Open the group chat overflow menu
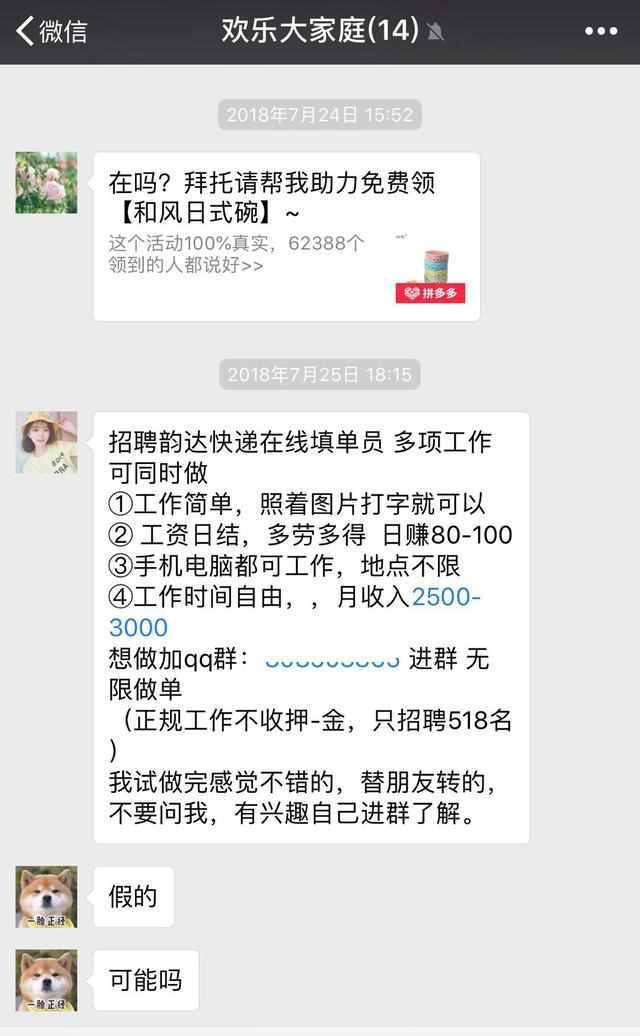The width and height of the screenshot is (640, 1036). pos(600,31)
